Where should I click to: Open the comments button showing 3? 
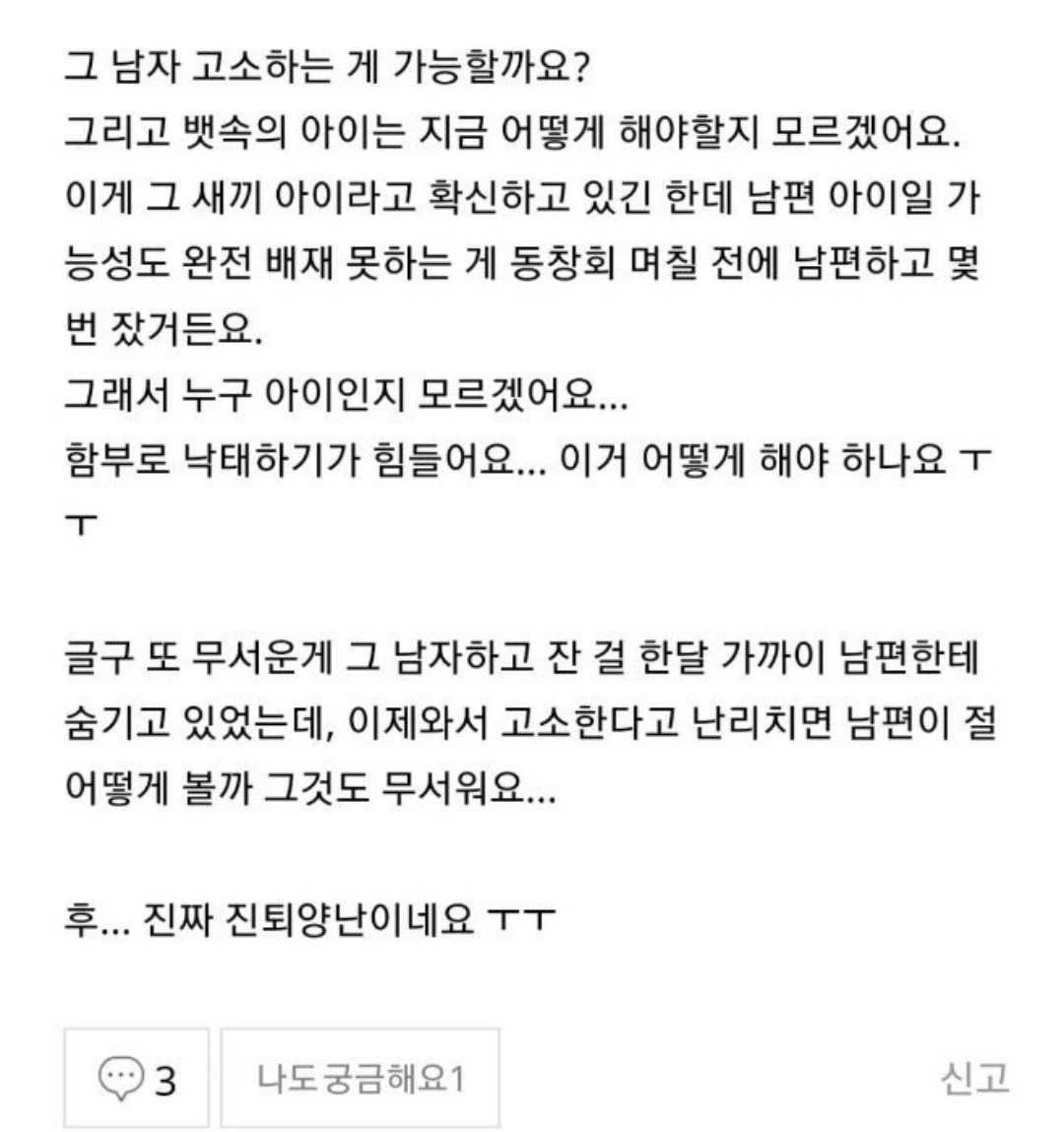click(137, 1078)
